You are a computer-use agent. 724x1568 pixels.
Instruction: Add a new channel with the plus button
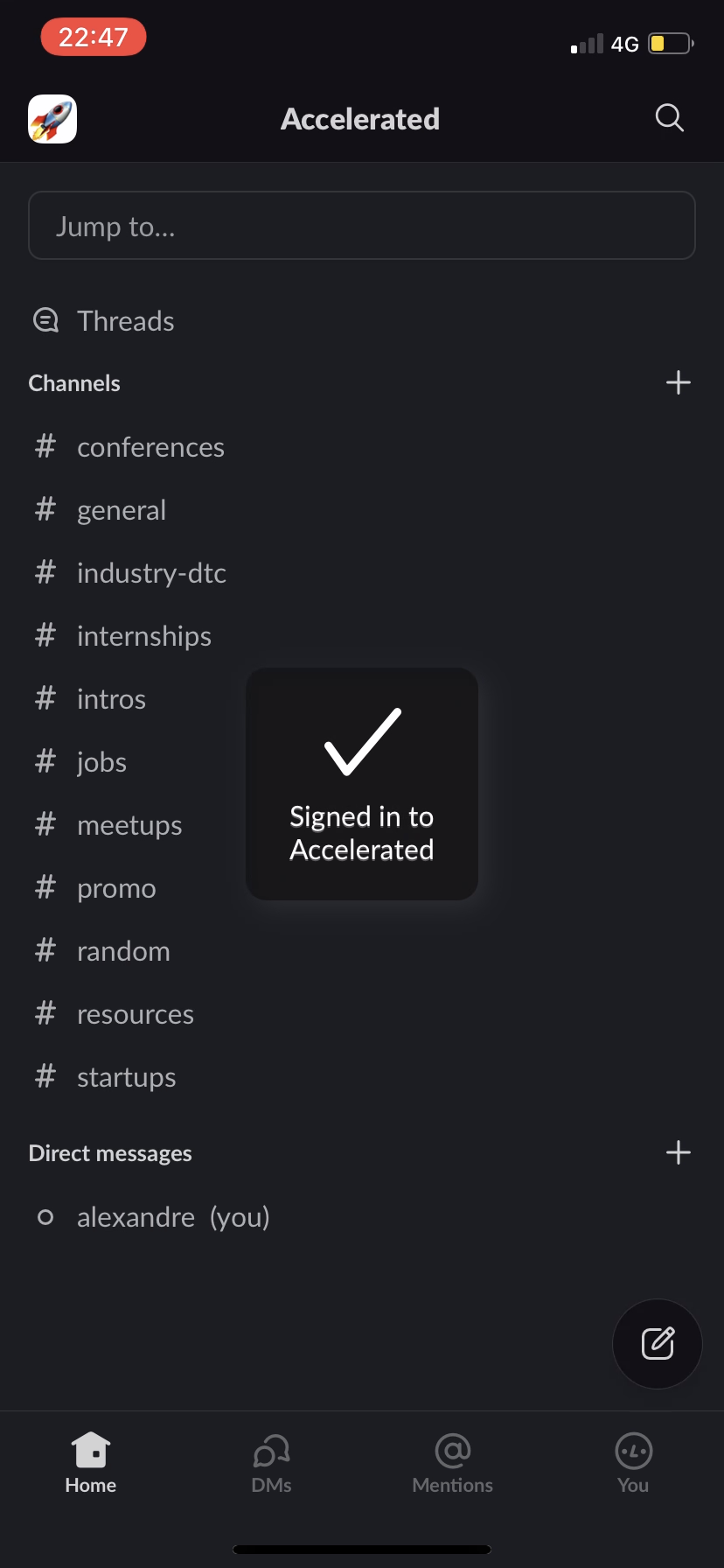678,382
